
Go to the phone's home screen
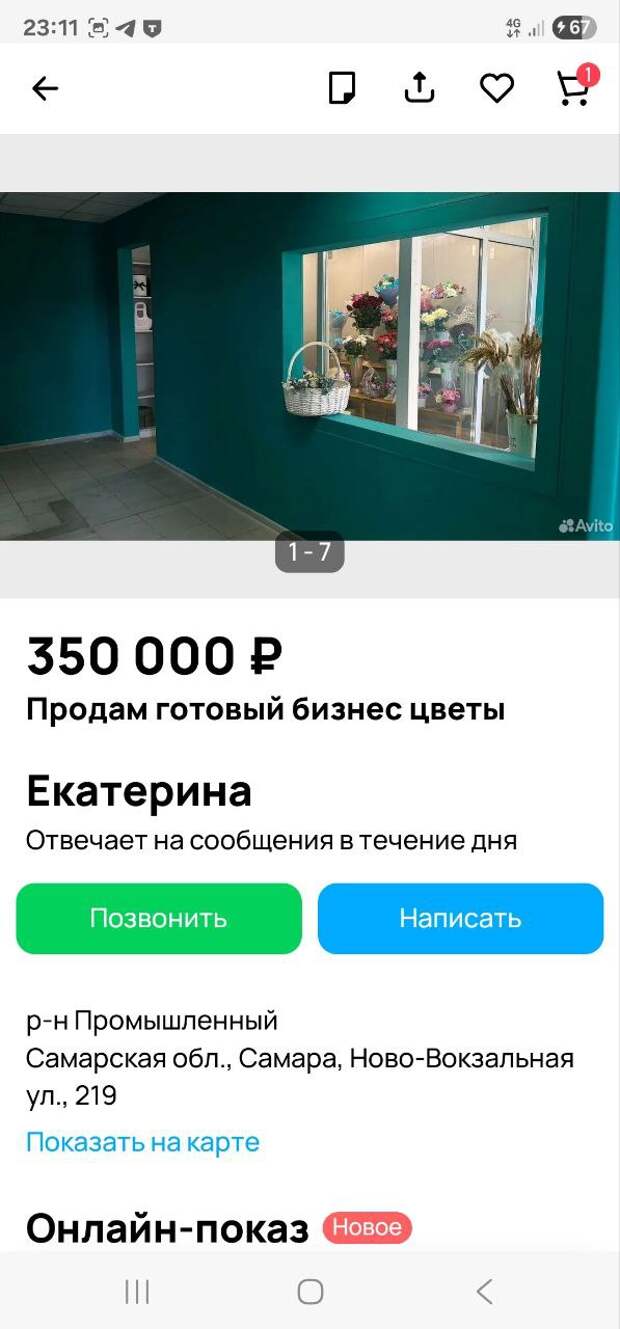[310, 1292]
